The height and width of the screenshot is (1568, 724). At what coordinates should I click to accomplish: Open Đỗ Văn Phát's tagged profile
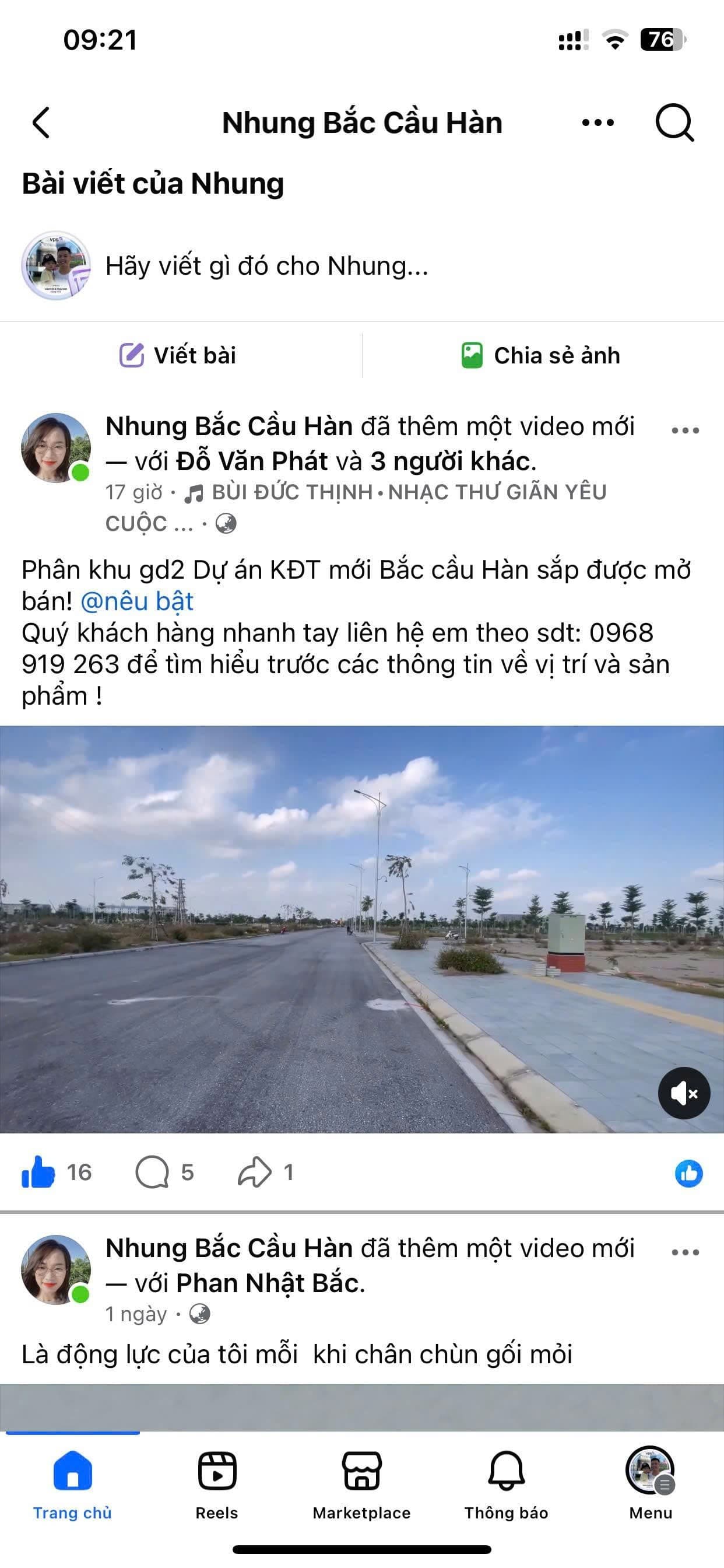[x=251, y=461]
